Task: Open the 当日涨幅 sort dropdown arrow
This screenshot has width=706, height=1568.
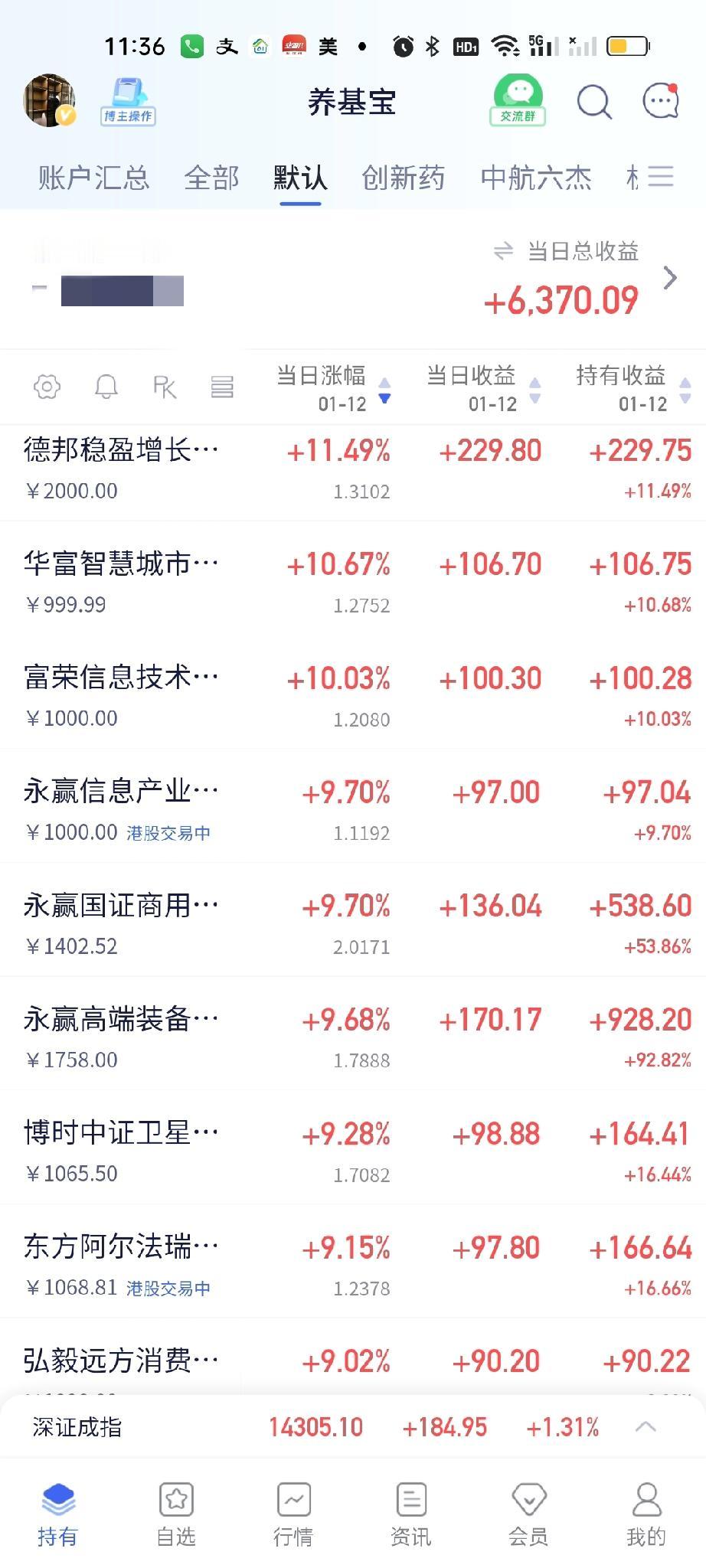Action: pyautogui.click(x=385, y=399)
